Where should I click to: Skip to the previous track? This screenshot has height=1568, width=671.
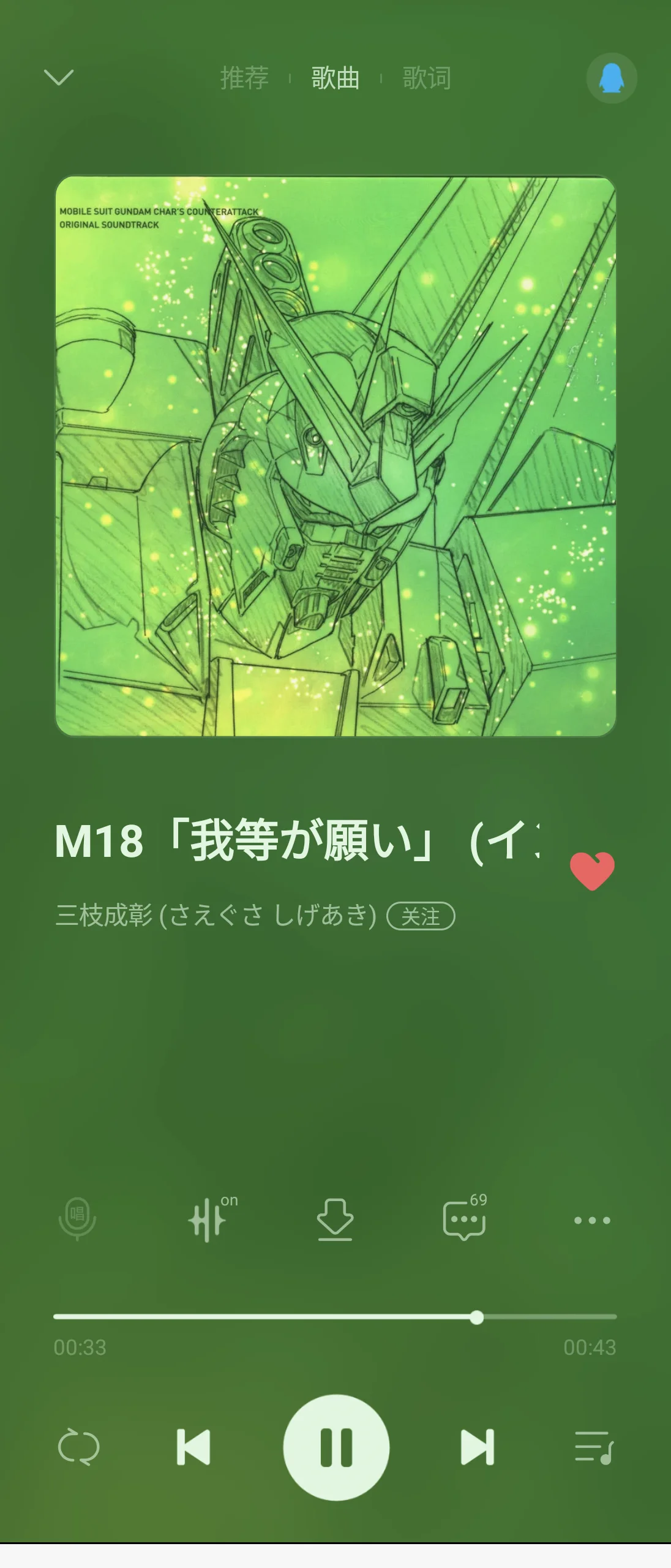point(193,1447)
